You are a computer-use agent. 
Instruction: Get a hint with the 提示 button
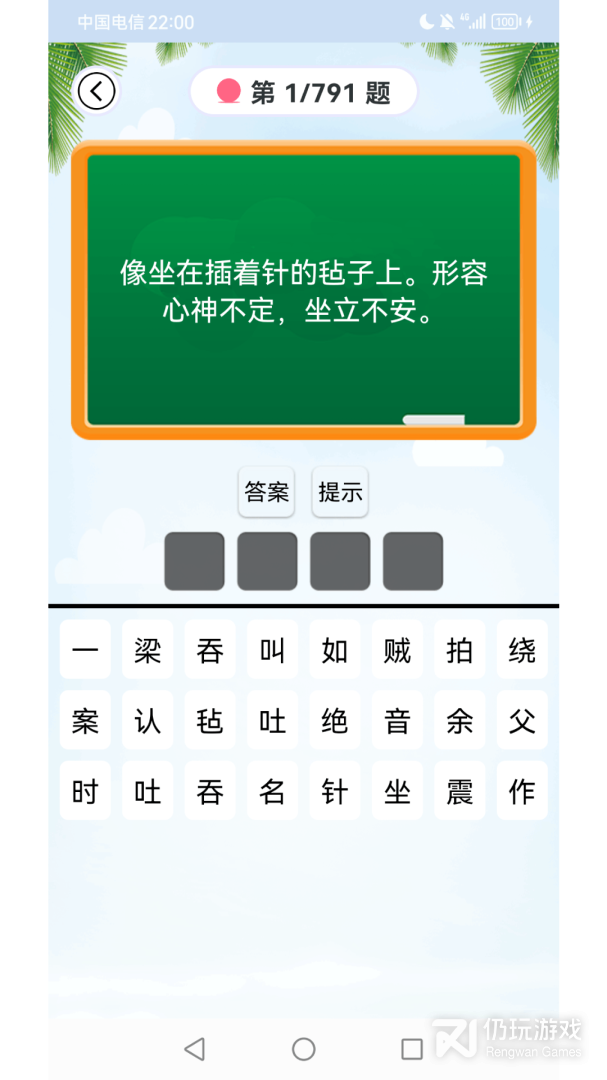tap(340, 492)
